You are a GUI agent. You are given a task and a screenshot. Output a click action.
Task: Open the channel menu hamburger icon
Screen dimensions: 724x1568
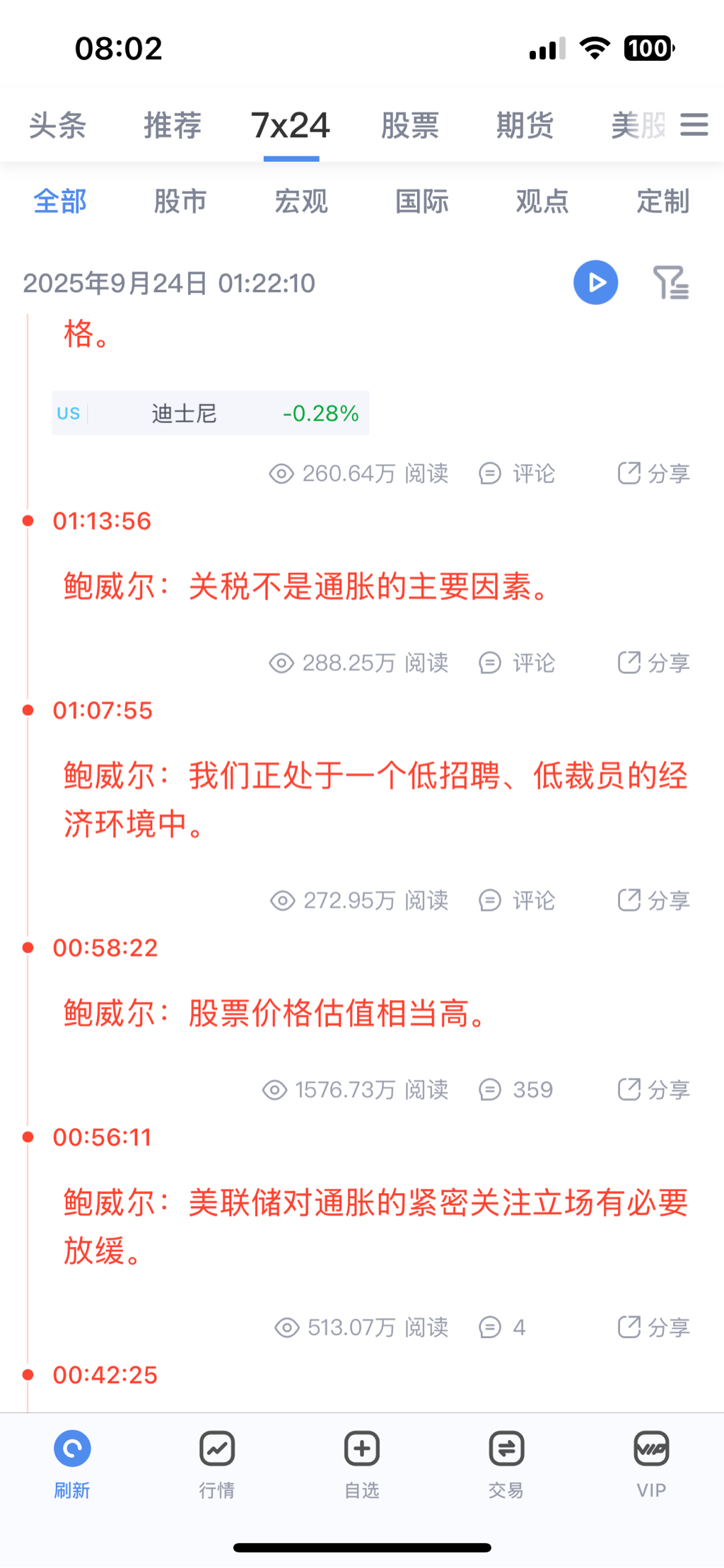pos(694,124)
